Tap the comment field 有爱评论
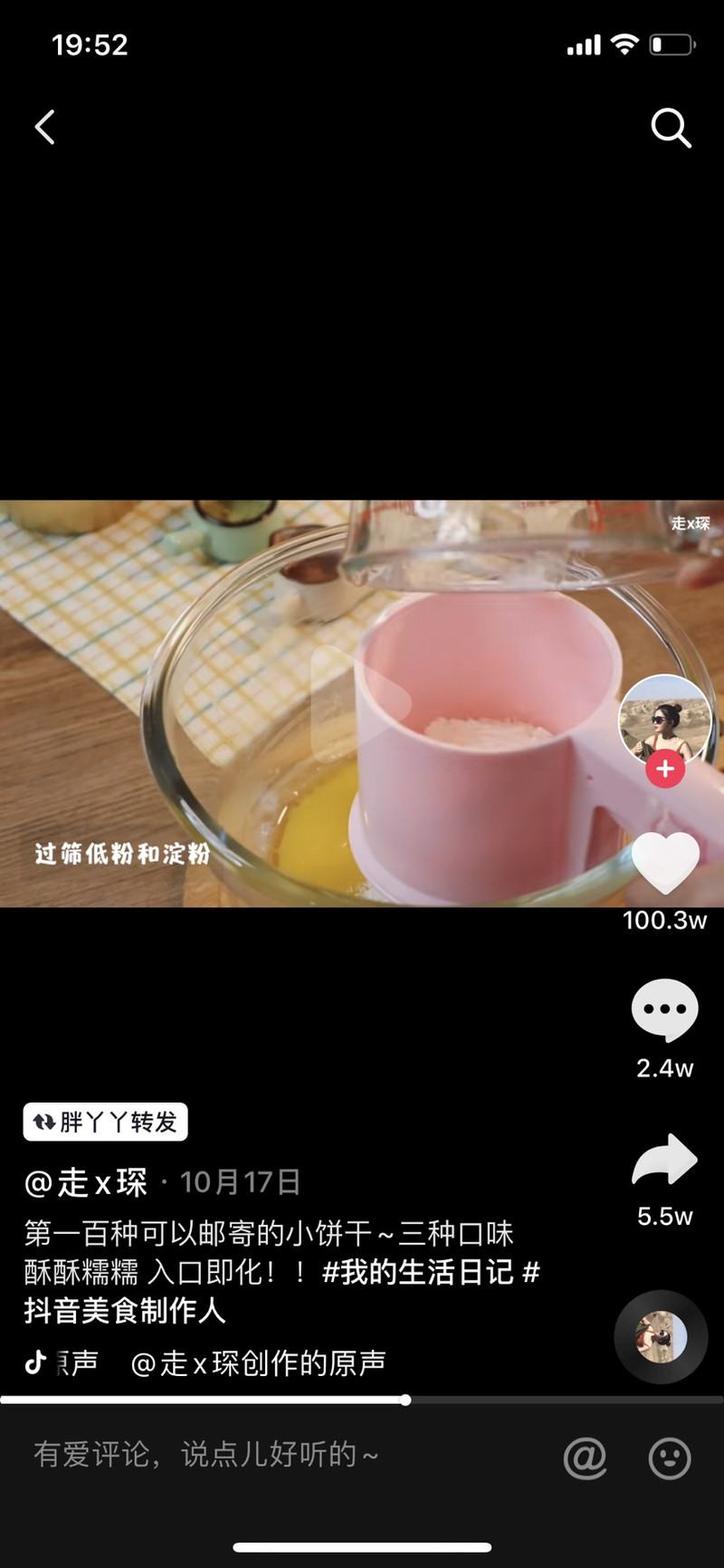The image size is (724, 1568). point(206,1455)
